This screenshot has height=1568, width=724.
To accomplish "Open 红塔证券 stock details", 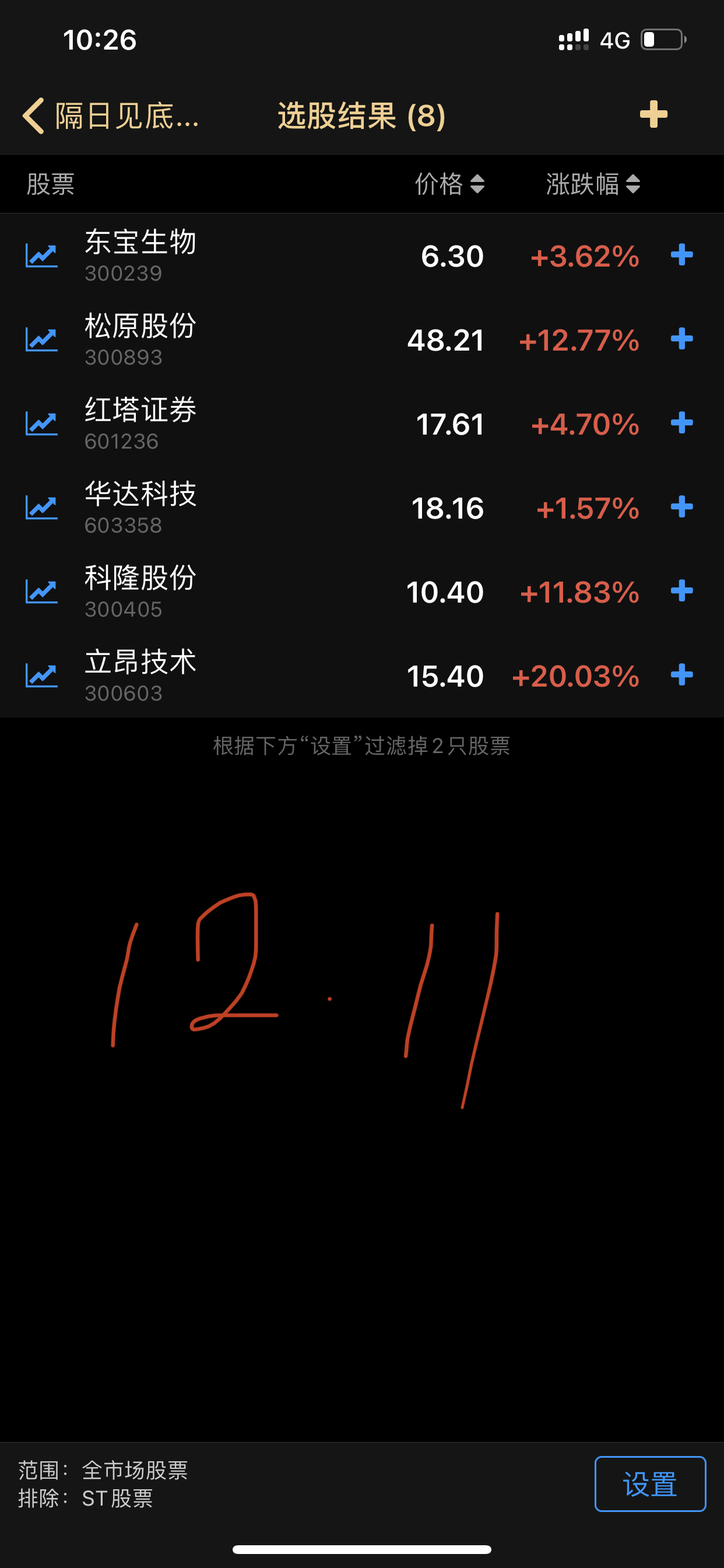I will (x=141, y=423).
